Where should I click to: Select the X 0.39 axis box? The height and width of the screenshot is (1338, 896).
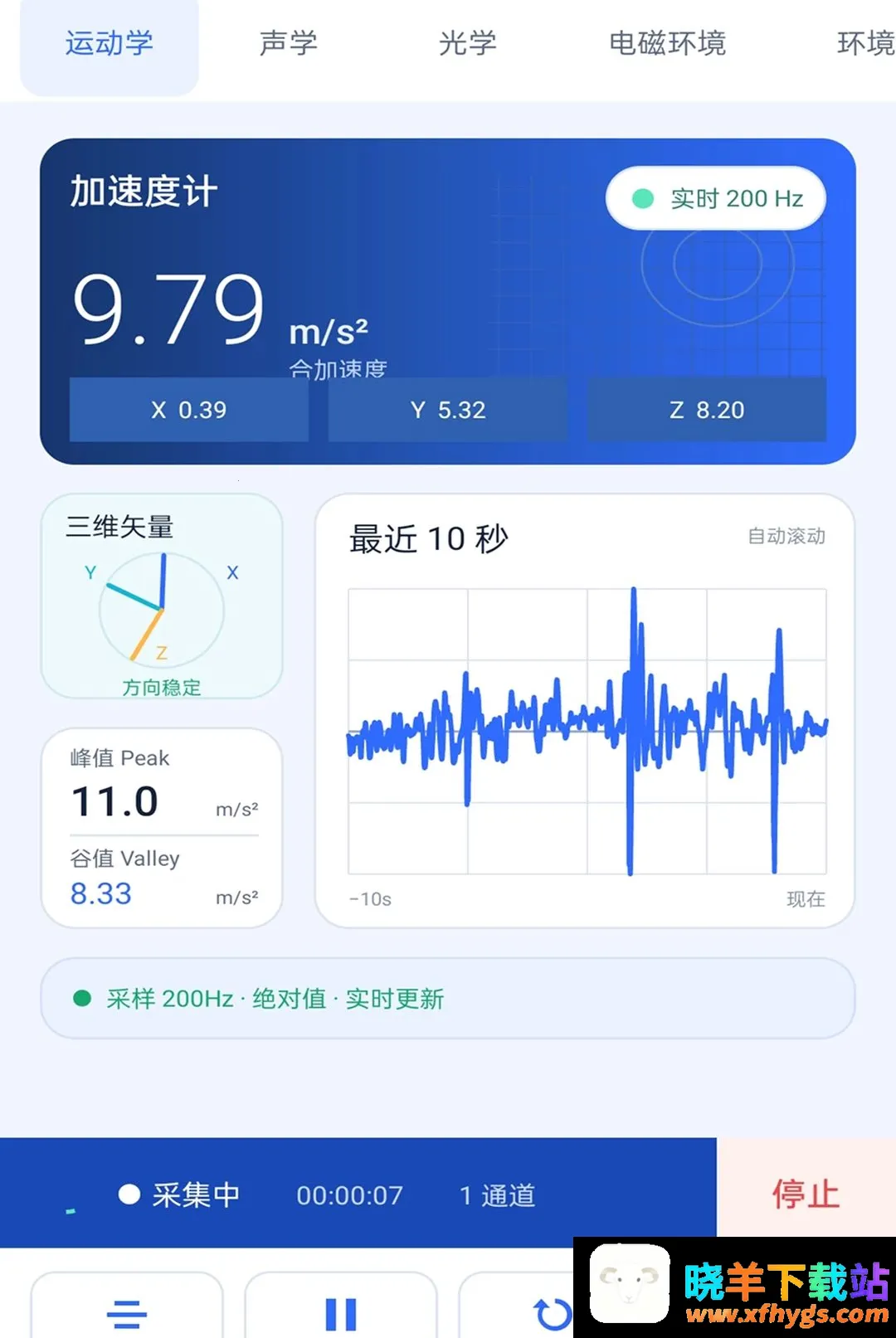189,410
